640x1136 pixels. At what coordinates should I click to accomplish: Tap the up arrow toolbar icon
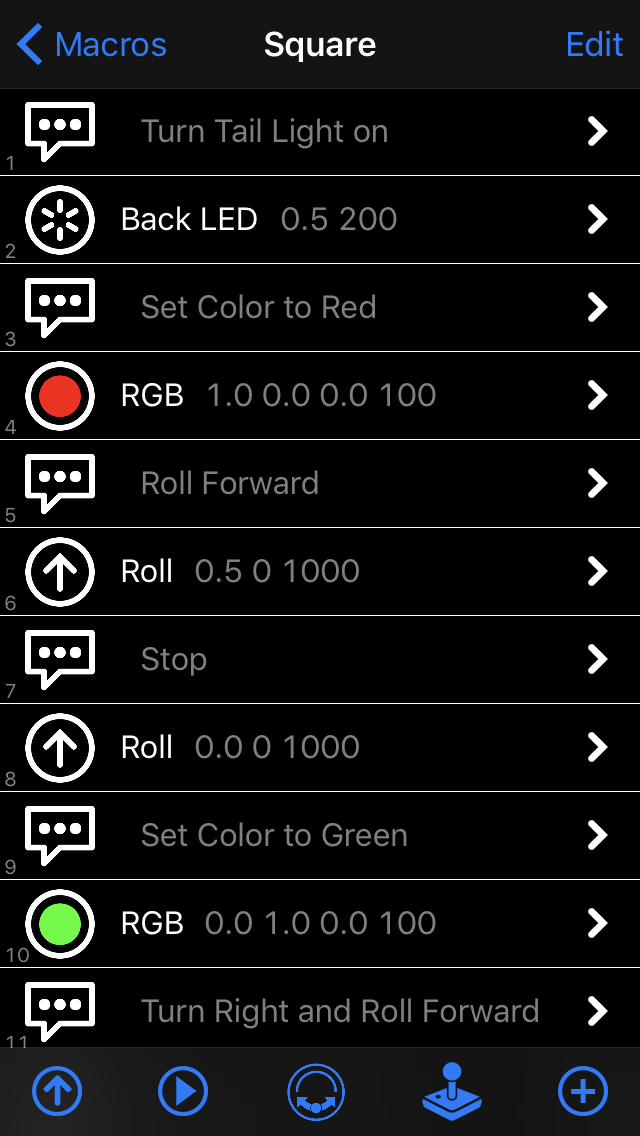tap(57, 1092)
